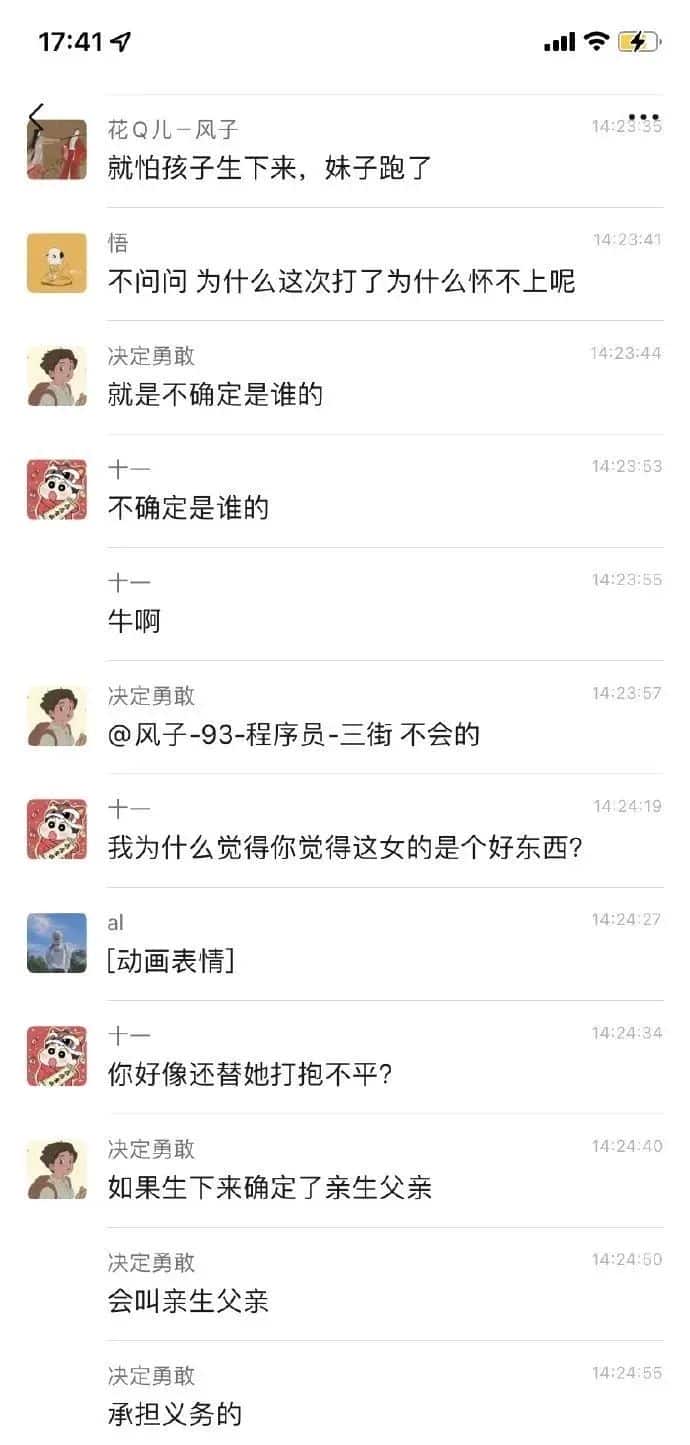Tap 悟's yellow avatar
690x1445 pixels.
(x=56, y=263)
